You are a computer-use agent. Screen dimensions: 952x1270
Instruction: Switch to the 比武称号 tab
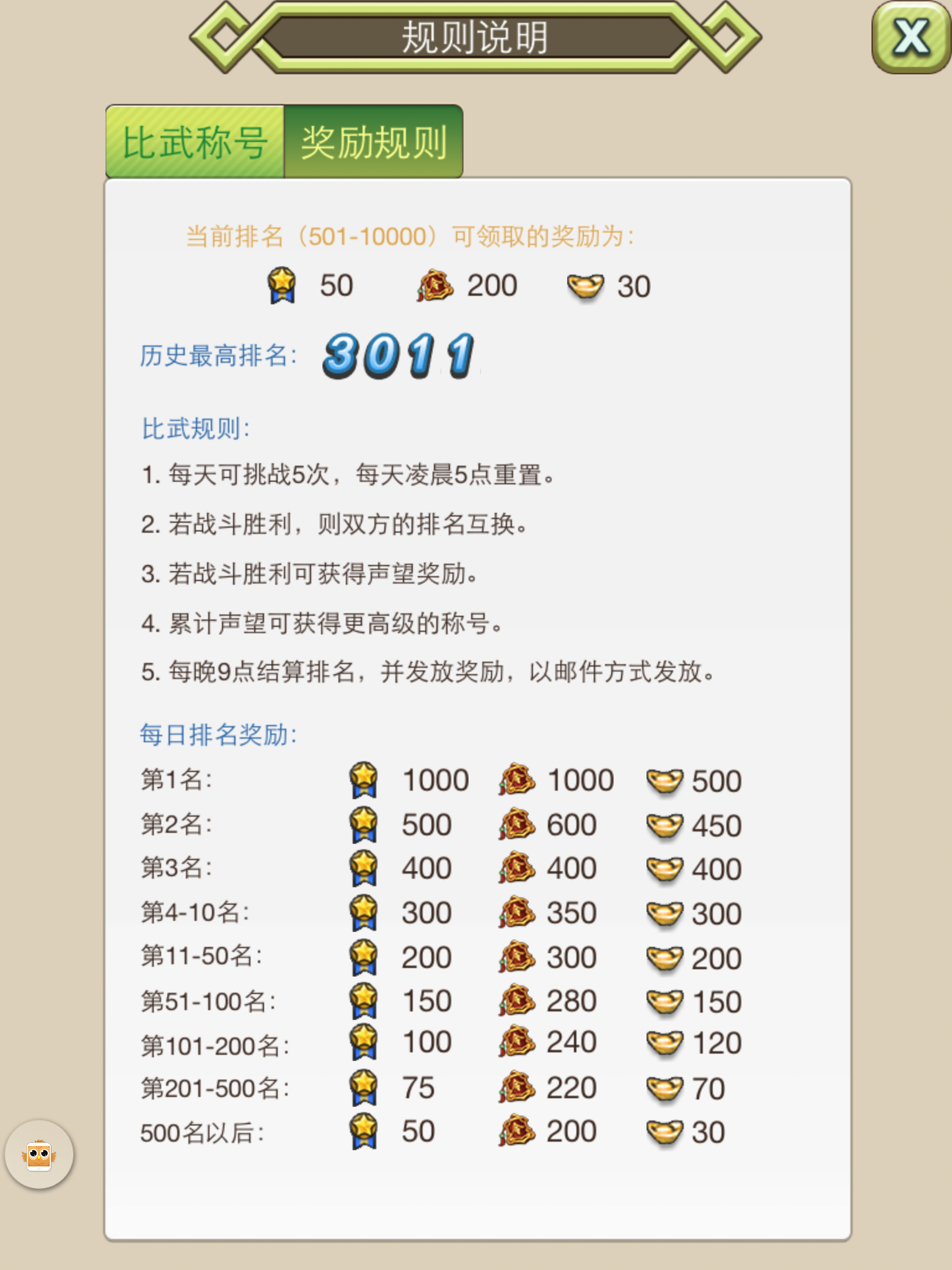[195, 143]
